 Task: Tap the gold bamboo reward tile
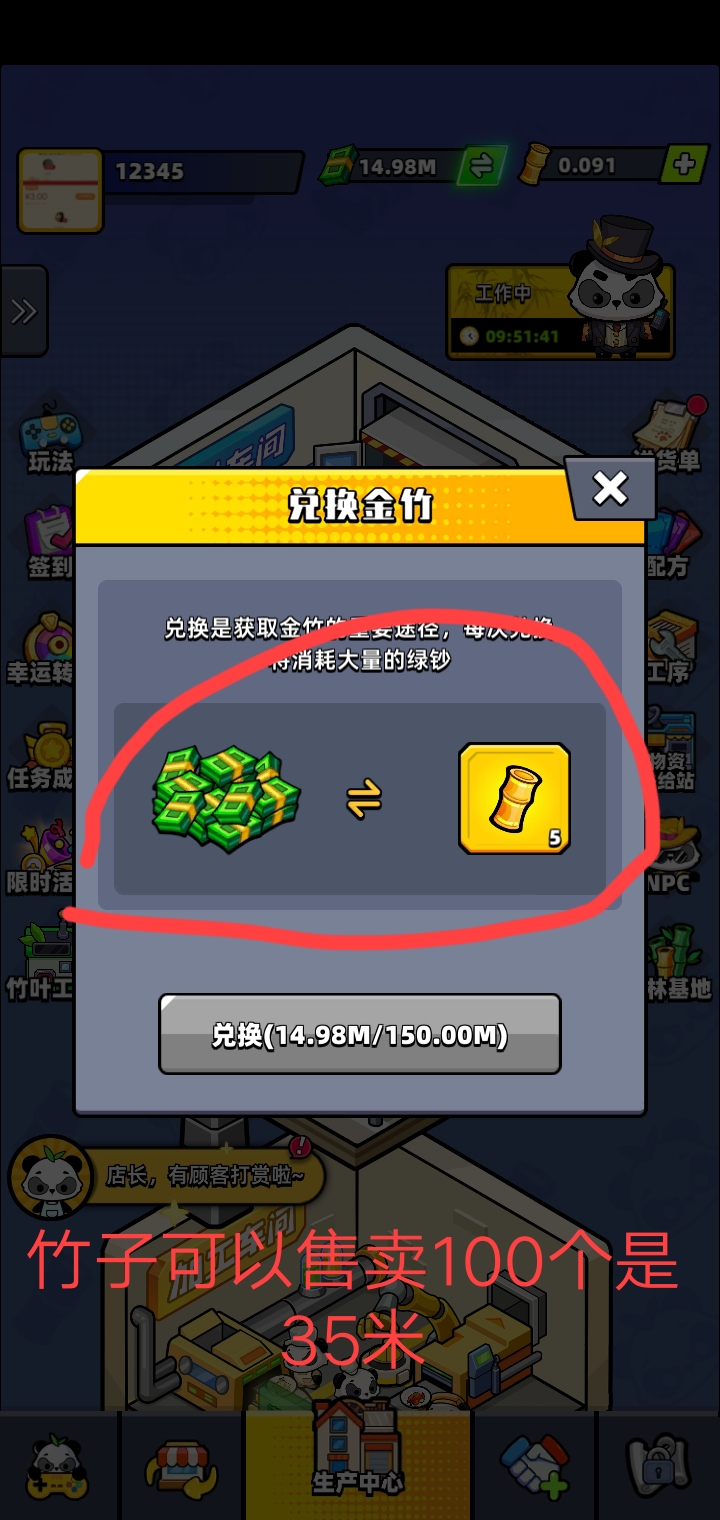pos(514,798)
